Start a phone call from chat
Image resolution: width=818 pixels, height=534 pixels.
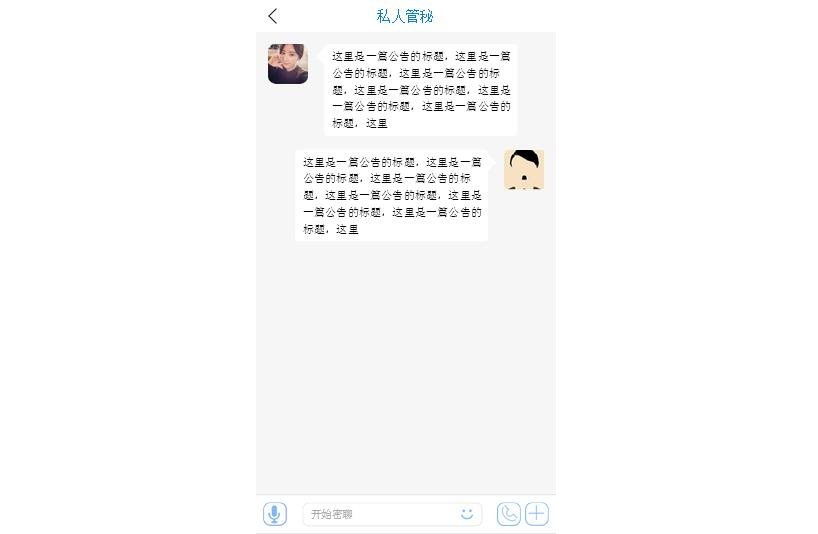[x=509, y=514]
